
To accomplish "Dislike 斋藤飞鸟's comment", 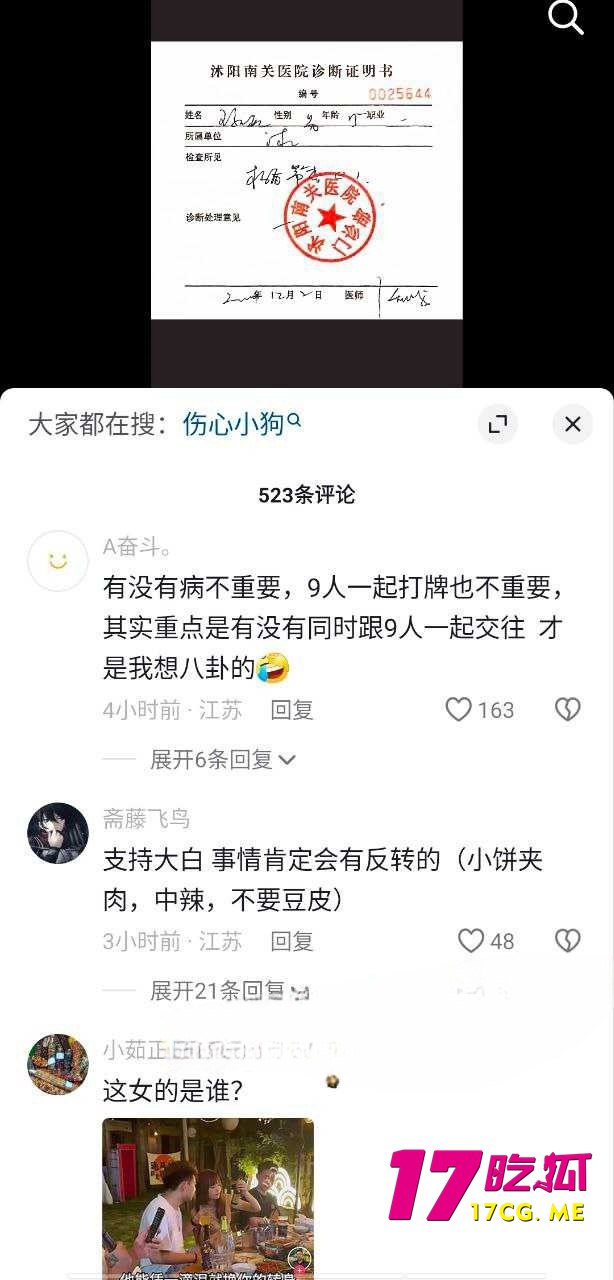I will [x=568, y=941].
